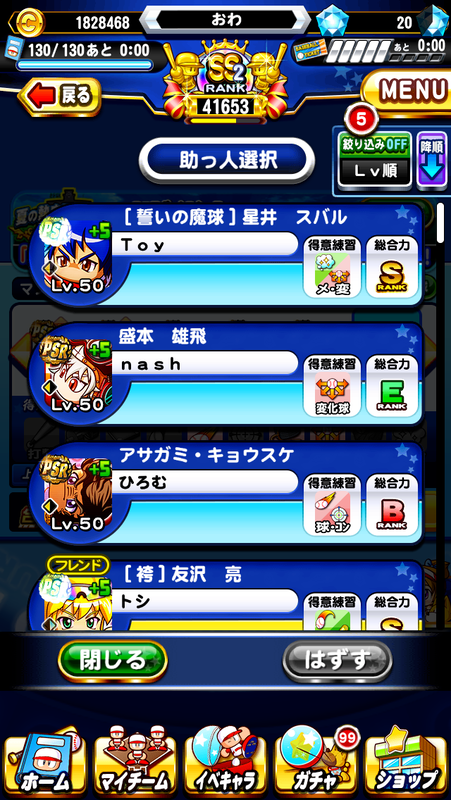Image resolution: width=451 pixels, height=800 pixels.
Task: Open the 絞り込み filter and Lv順 sort
Action: click(374, 159)
